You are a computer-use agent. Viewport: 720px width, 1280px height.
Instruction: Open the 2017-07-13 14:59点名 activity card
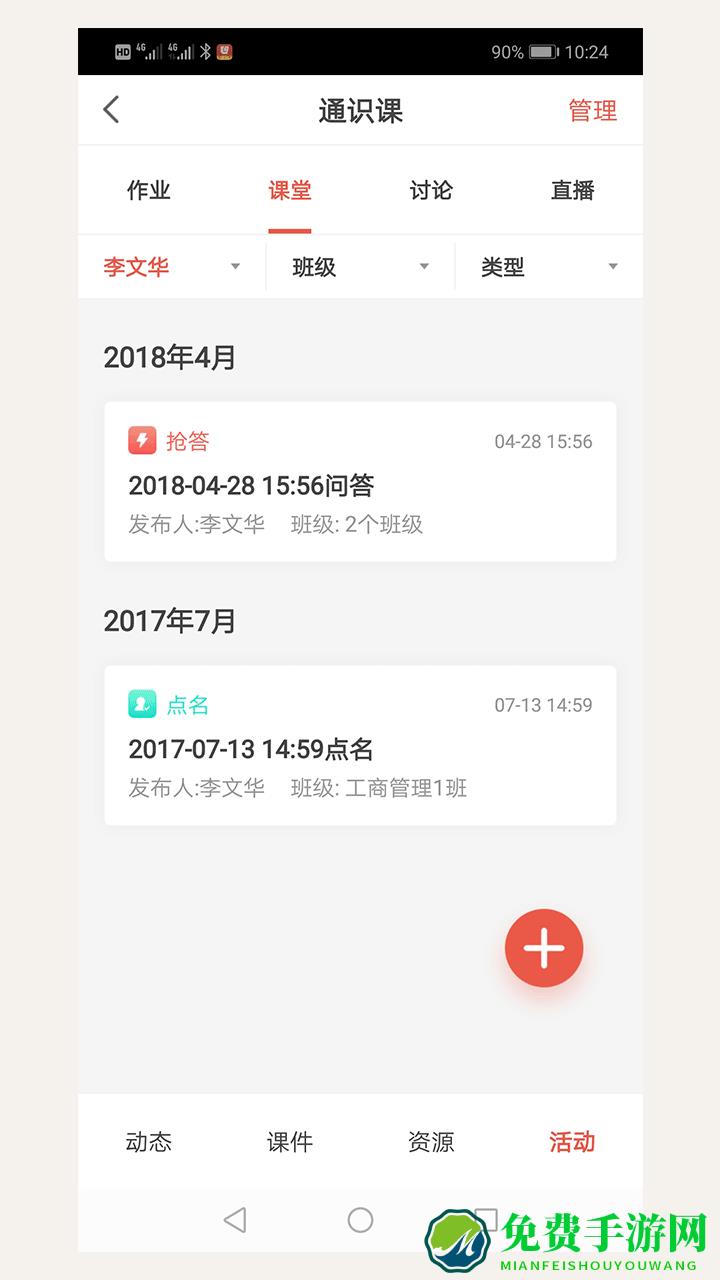coord(360,746)
